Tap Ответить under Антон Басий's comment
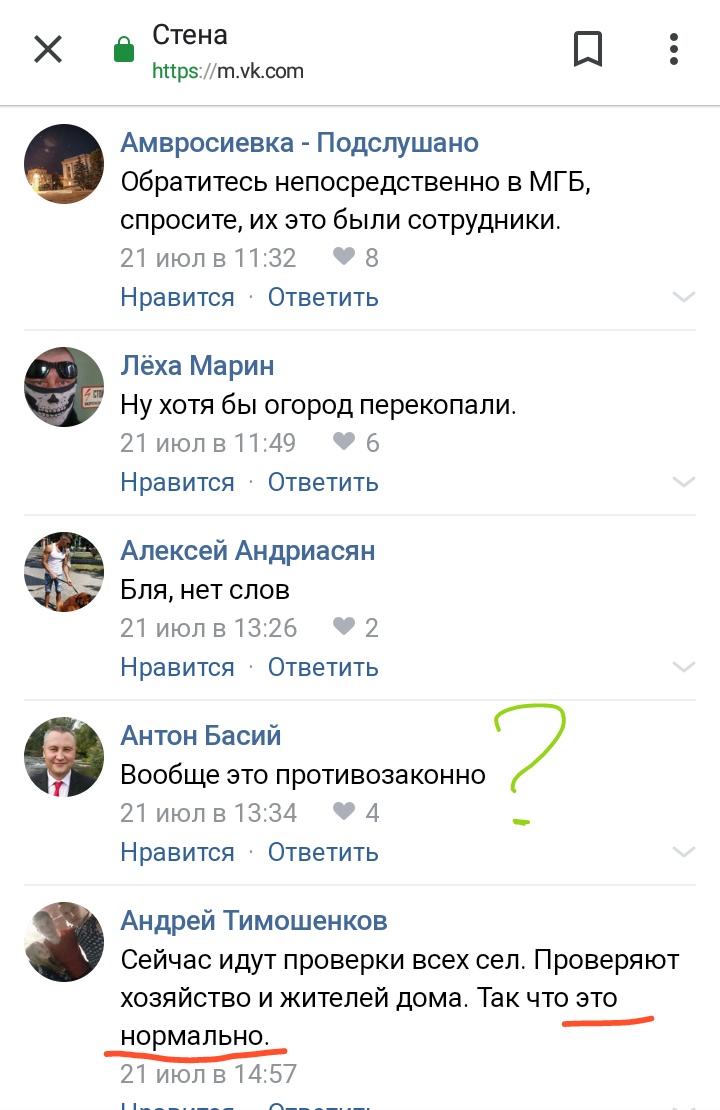This screenshot has width=720, height=1110. pyautogui.click(x=323, y=852)
